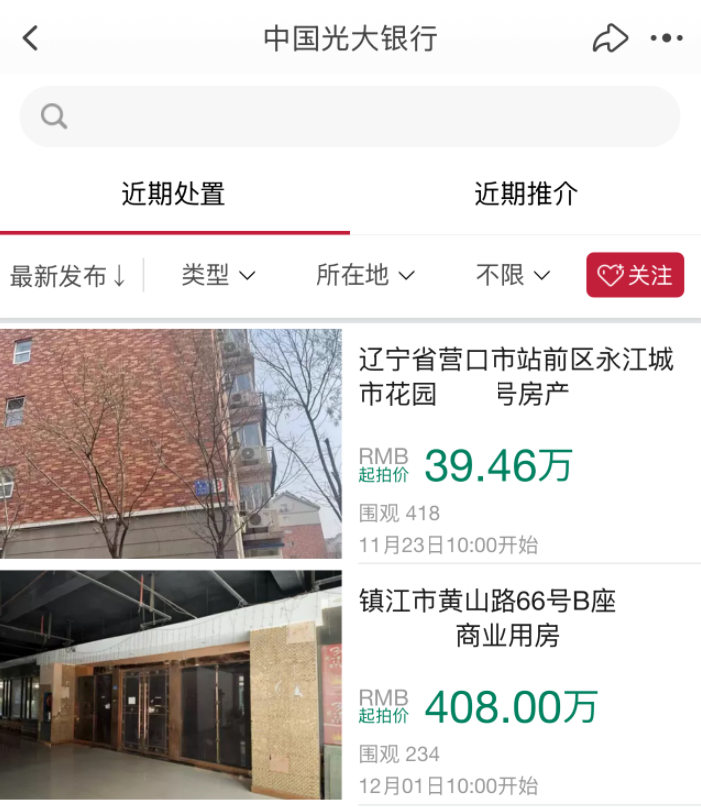Open the 辽宁省营口市站前区 property listing
Screen dimensions: 701x807
pos(516,377)
